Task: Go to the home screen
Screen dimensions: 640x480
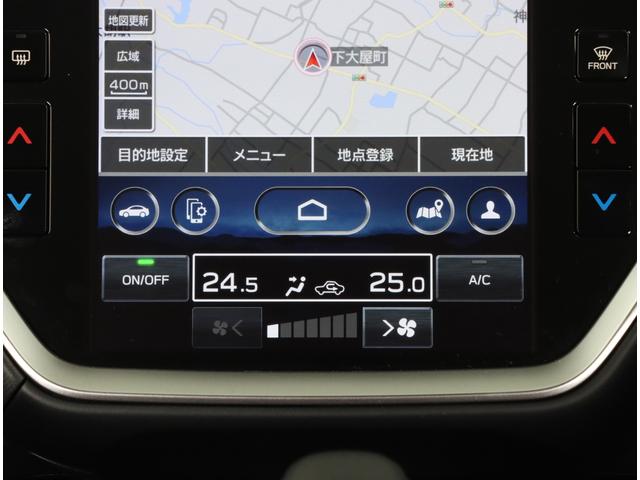Action: [312, 212]
